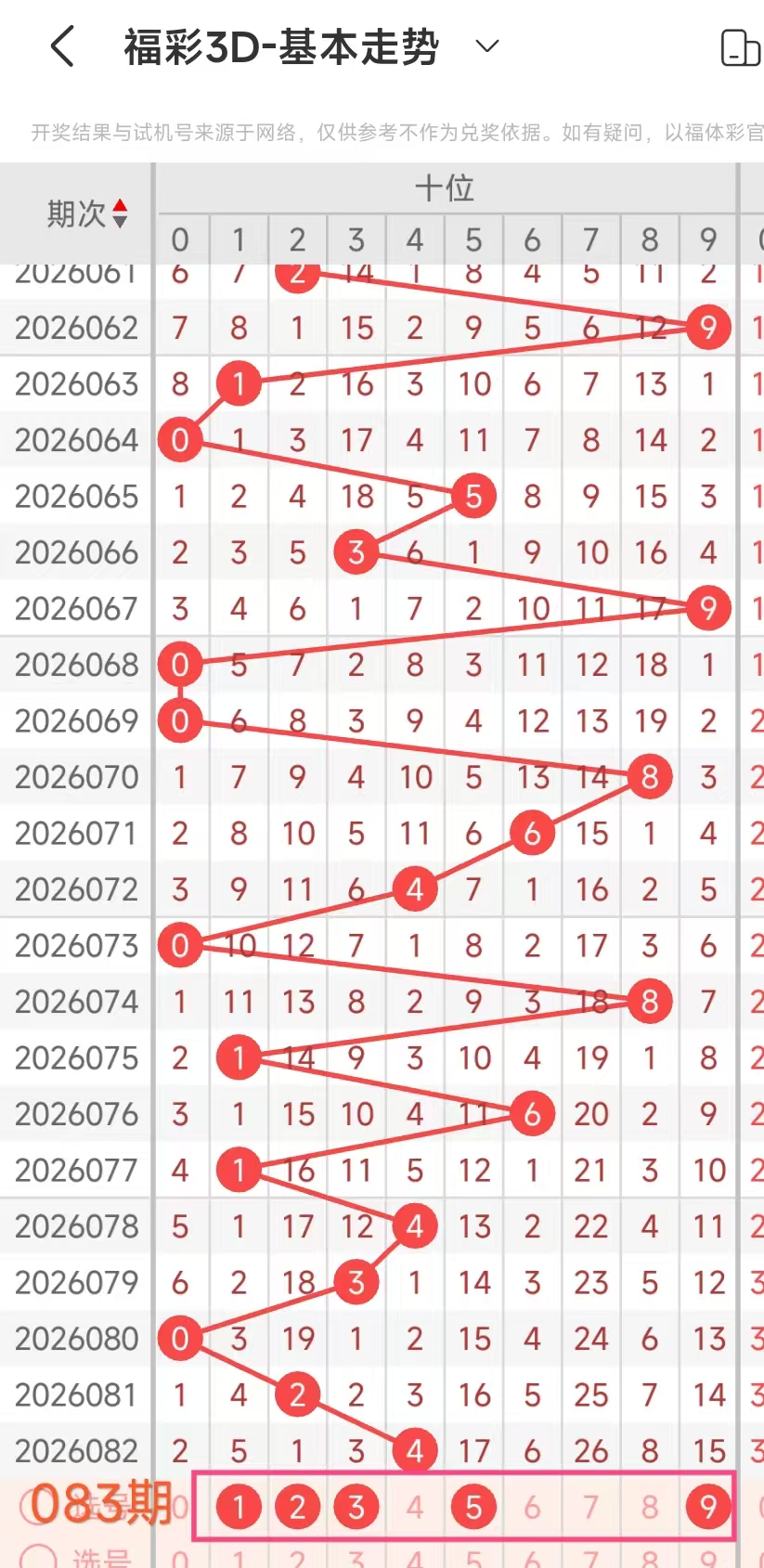The width and height of the screenshot is (764, 1568).
Task: Deselect red ball 2 in the boxed pick row
Action: pyautogui.click(x=297, y=1507)
